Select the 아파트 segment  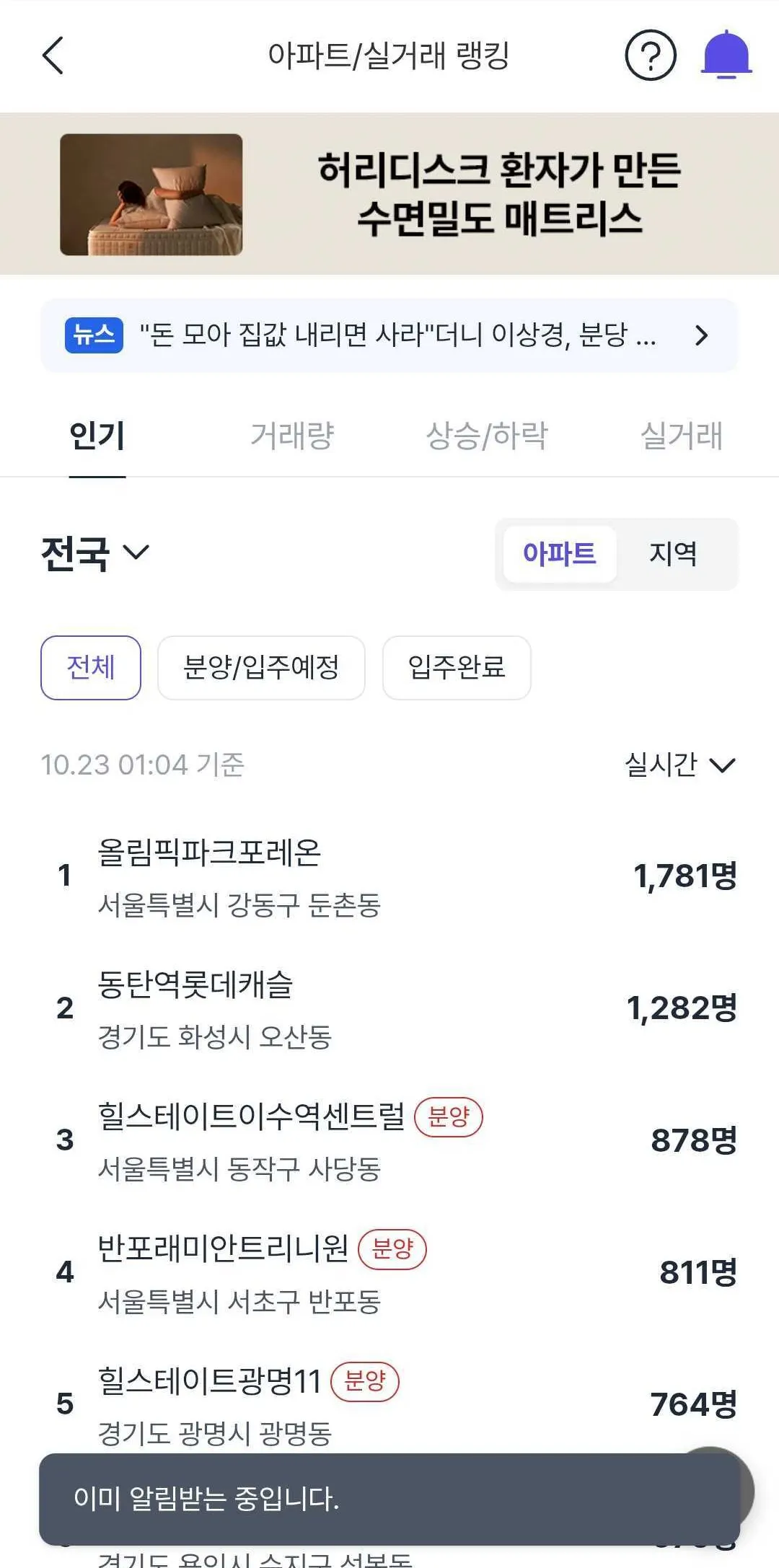point(560,554)
